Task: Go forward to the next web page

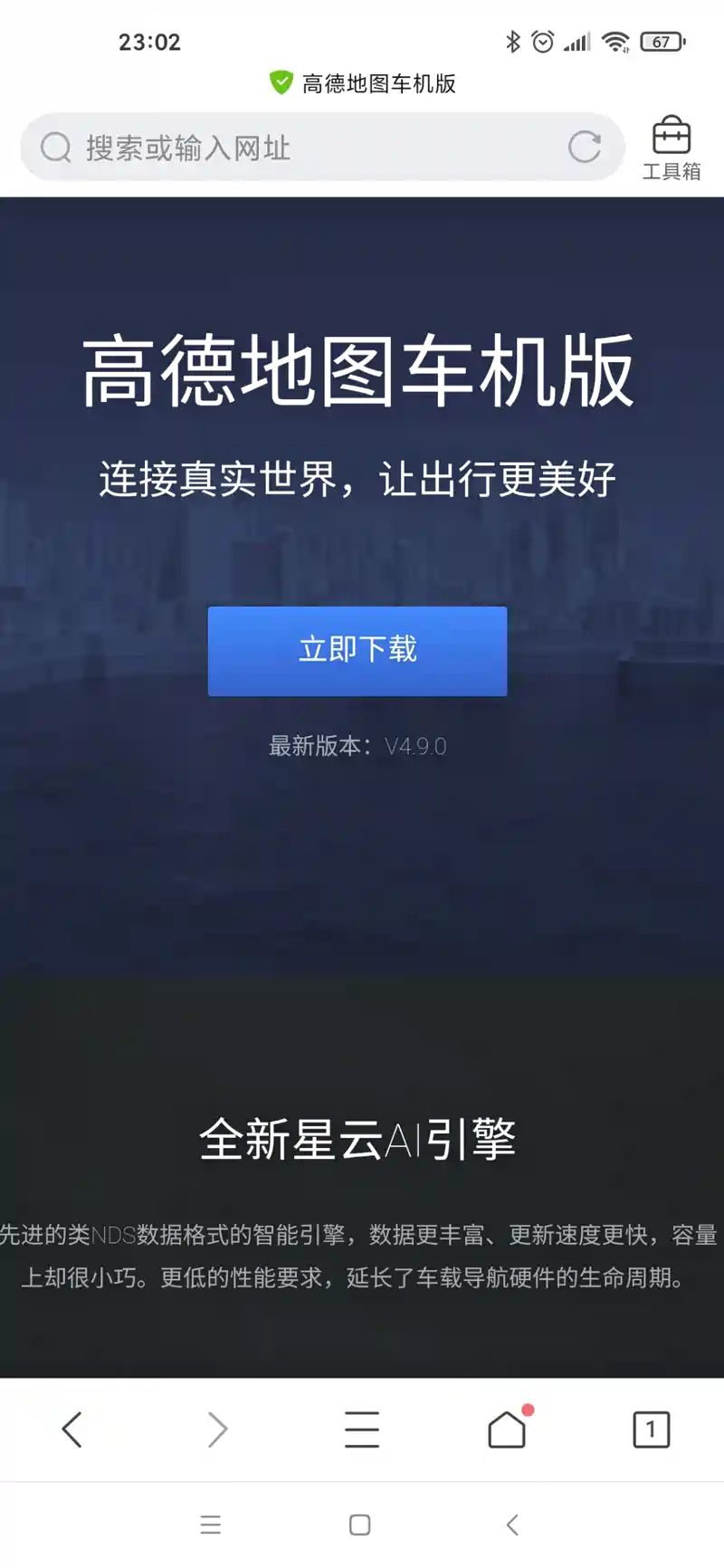Action: 217,1429
